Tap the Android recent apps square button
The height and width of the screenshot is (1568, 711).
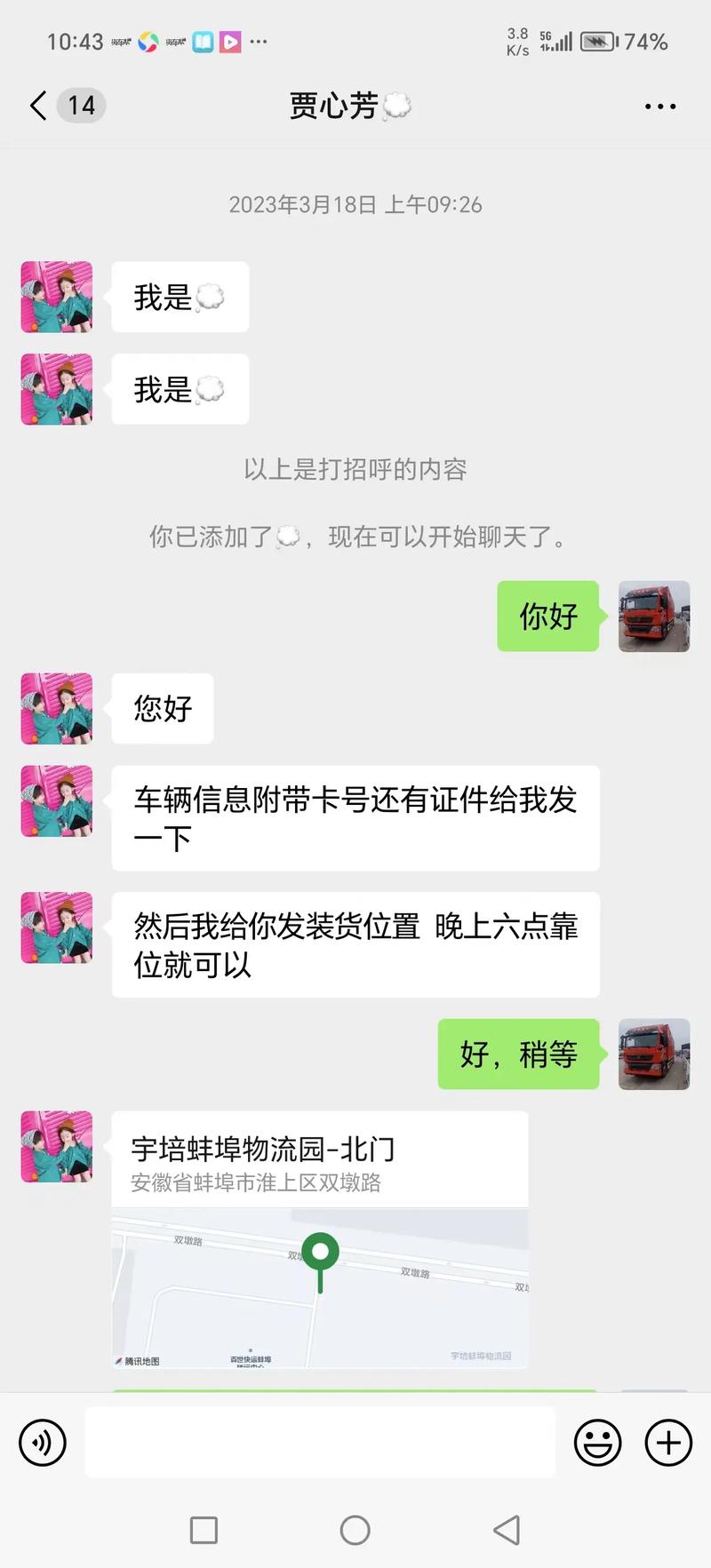pyautogui.click(x=203, y=1530)
